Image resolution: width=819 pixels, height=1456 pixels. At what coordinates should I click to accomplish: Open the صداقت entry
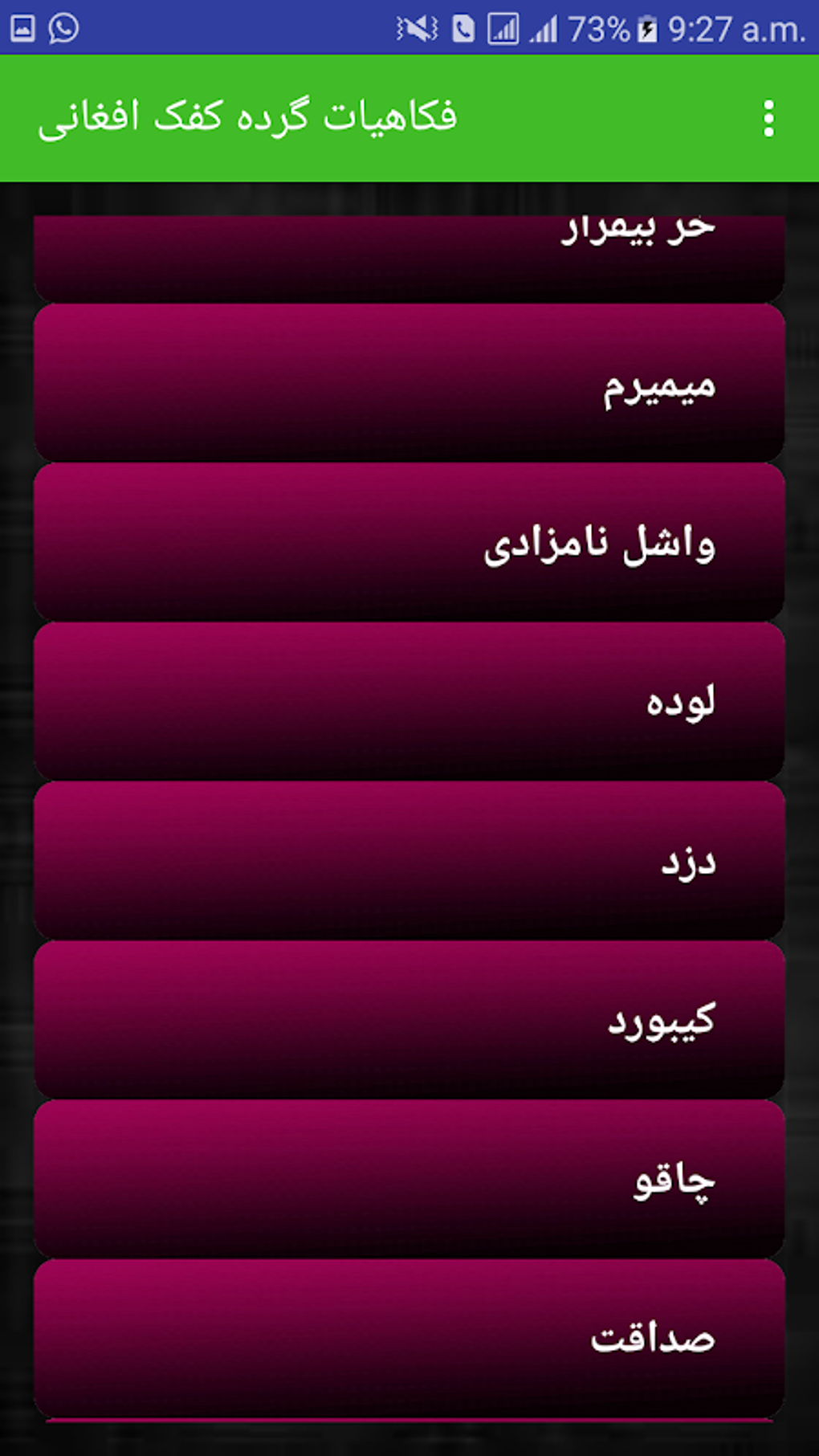[409, 1337]
